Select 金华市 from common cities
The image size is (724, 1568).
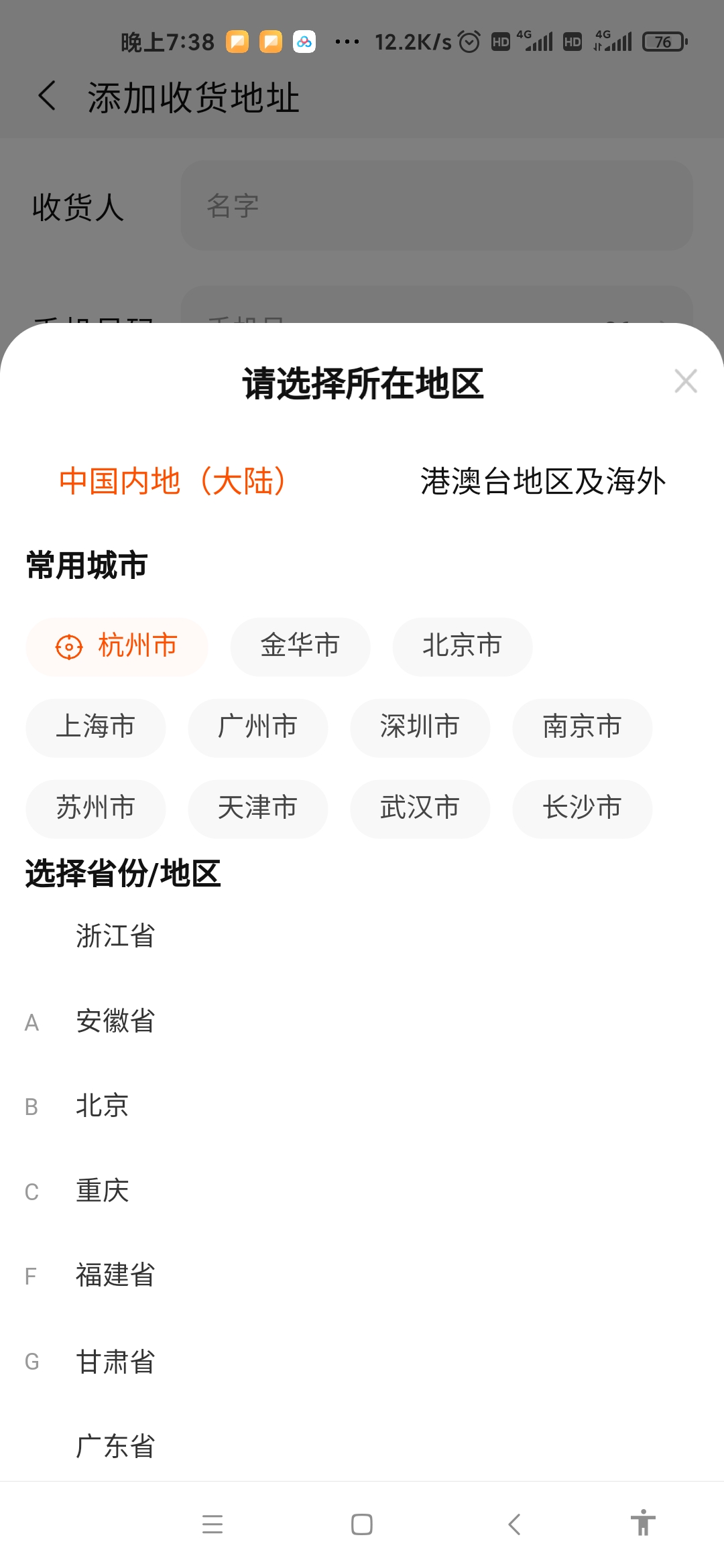click(300, 647)
